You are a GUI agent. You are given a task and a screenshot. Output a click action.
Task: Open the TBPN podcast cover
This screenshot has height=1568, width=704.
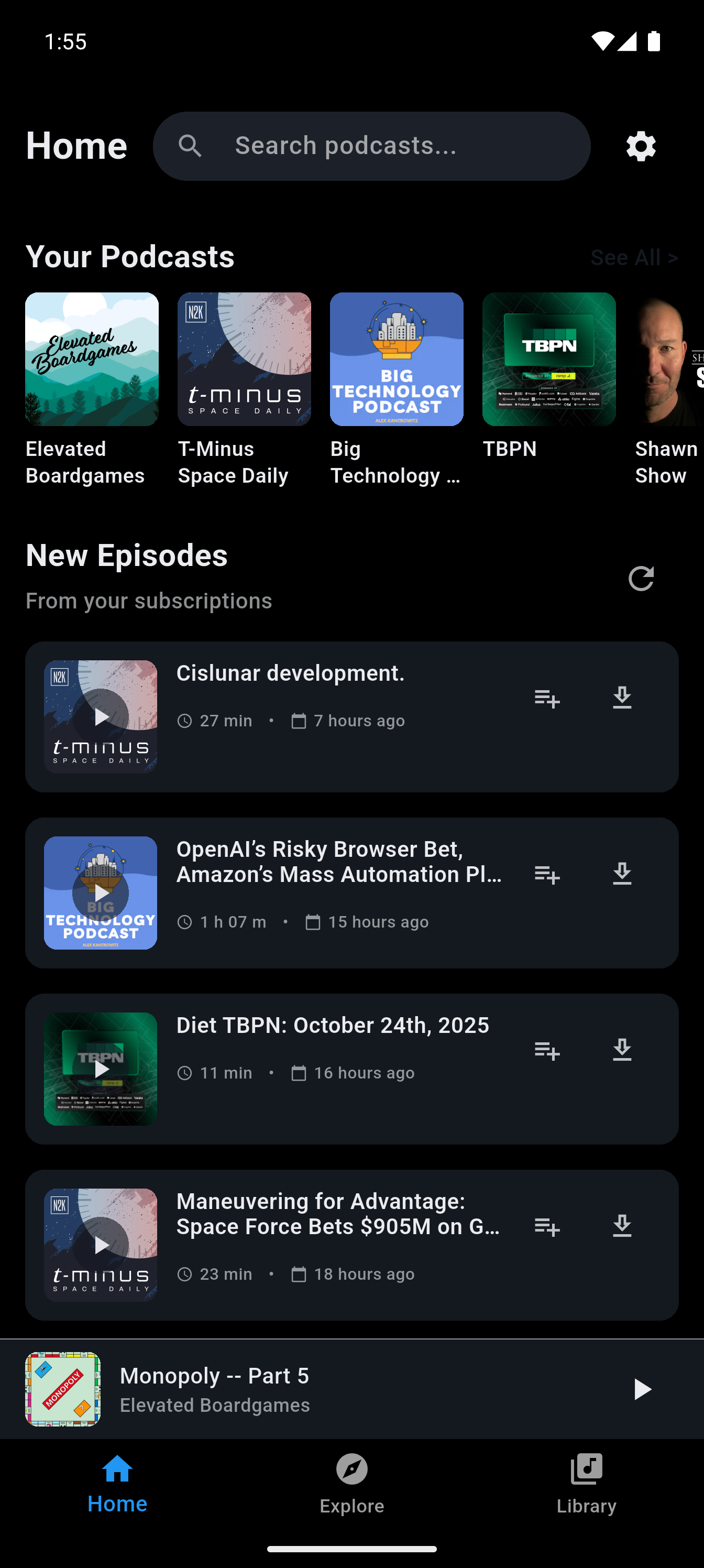549,359
